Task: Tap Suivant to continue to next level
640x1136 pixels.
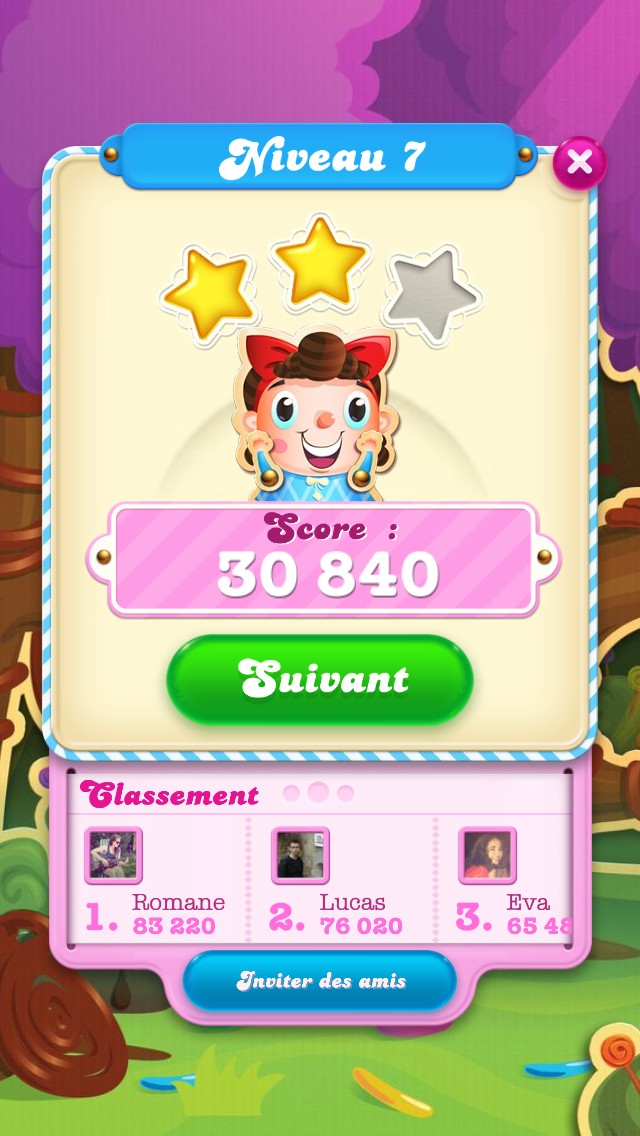Action: click(320, 680)
